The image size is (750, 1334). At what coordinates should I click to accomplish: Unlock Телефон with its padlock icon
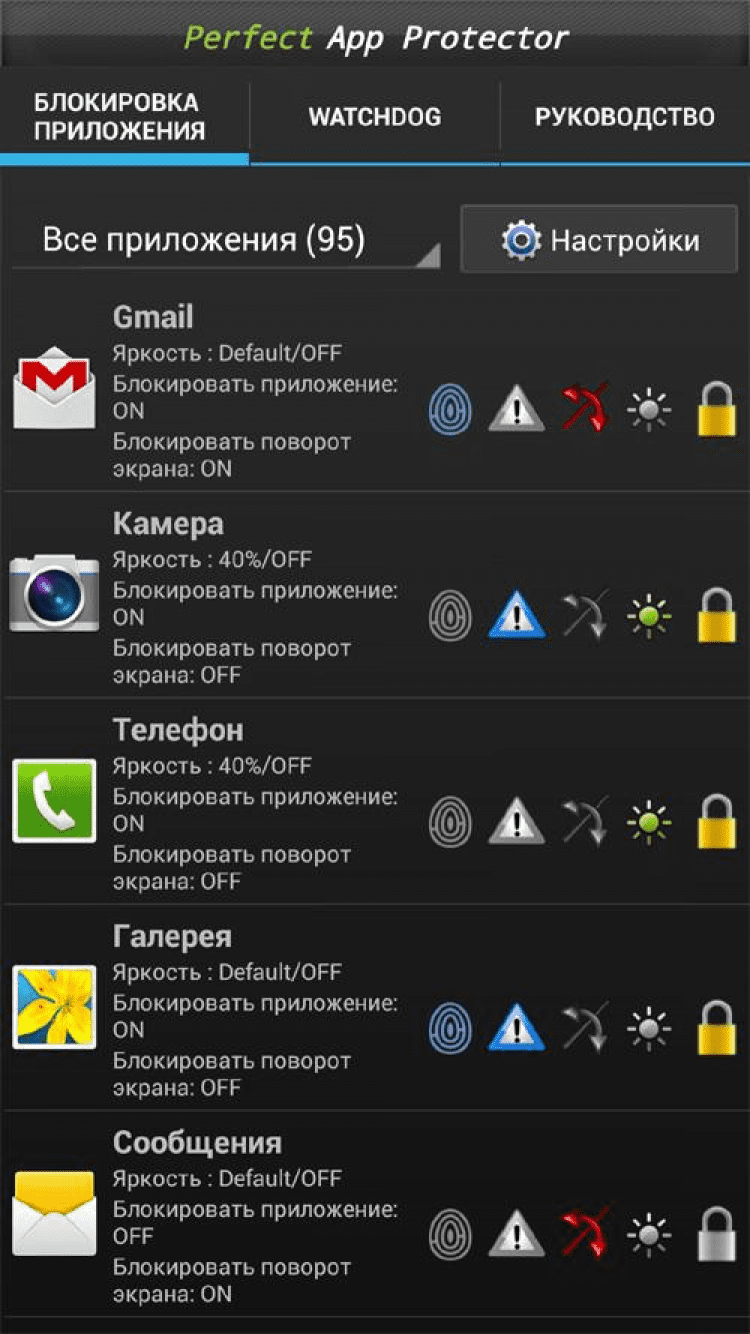[716, 822]
